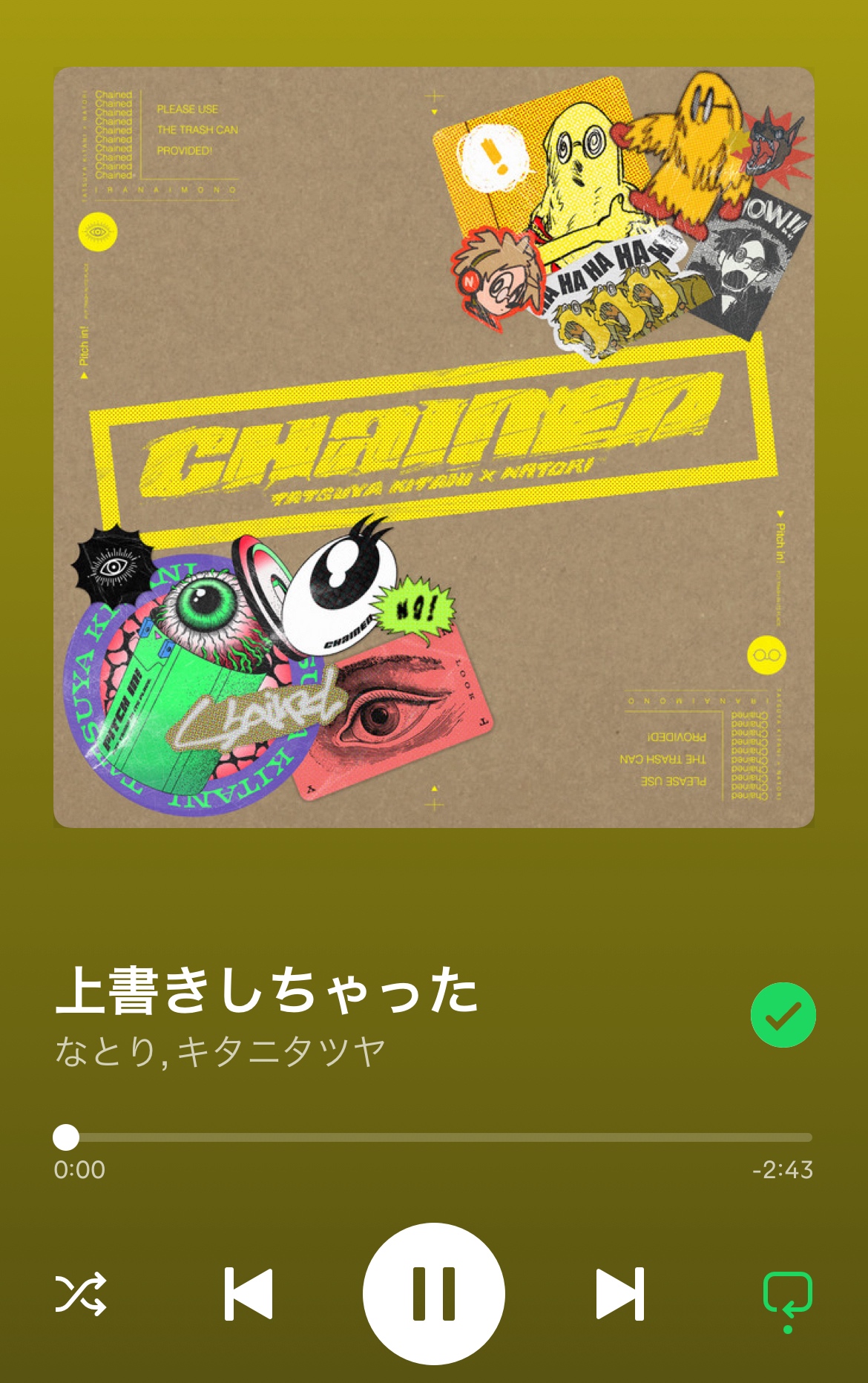
Task: Skip to the next track
Action: coord(620,1294)
